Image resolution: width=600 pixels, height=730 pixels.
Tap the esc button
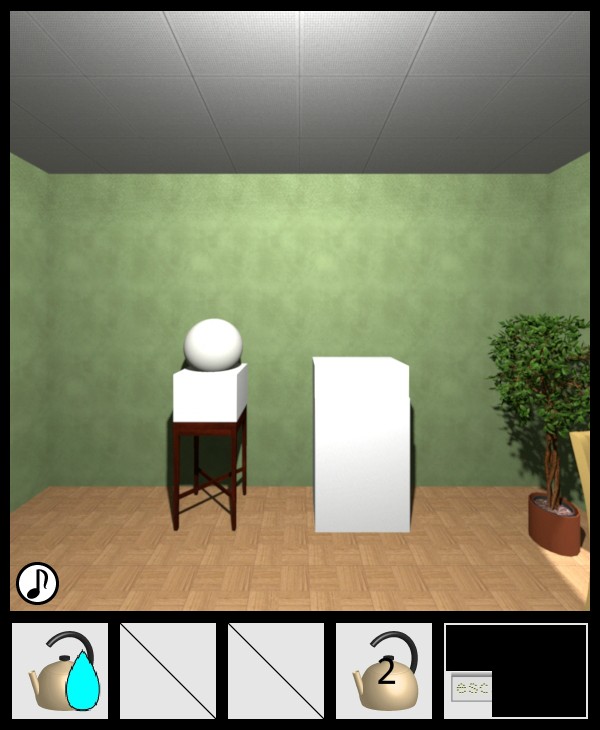click(x=471, y=688)
